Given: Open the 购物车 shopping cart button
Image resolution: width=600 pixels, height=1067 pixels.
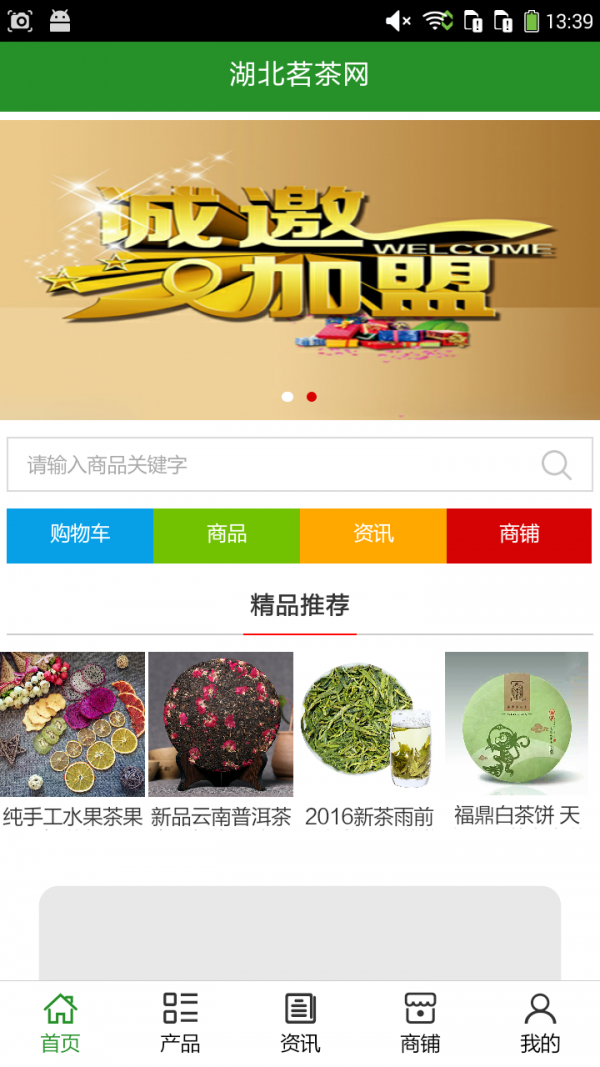Looking at the screenshot, I should pyautogui.click(x=80, y=535).
